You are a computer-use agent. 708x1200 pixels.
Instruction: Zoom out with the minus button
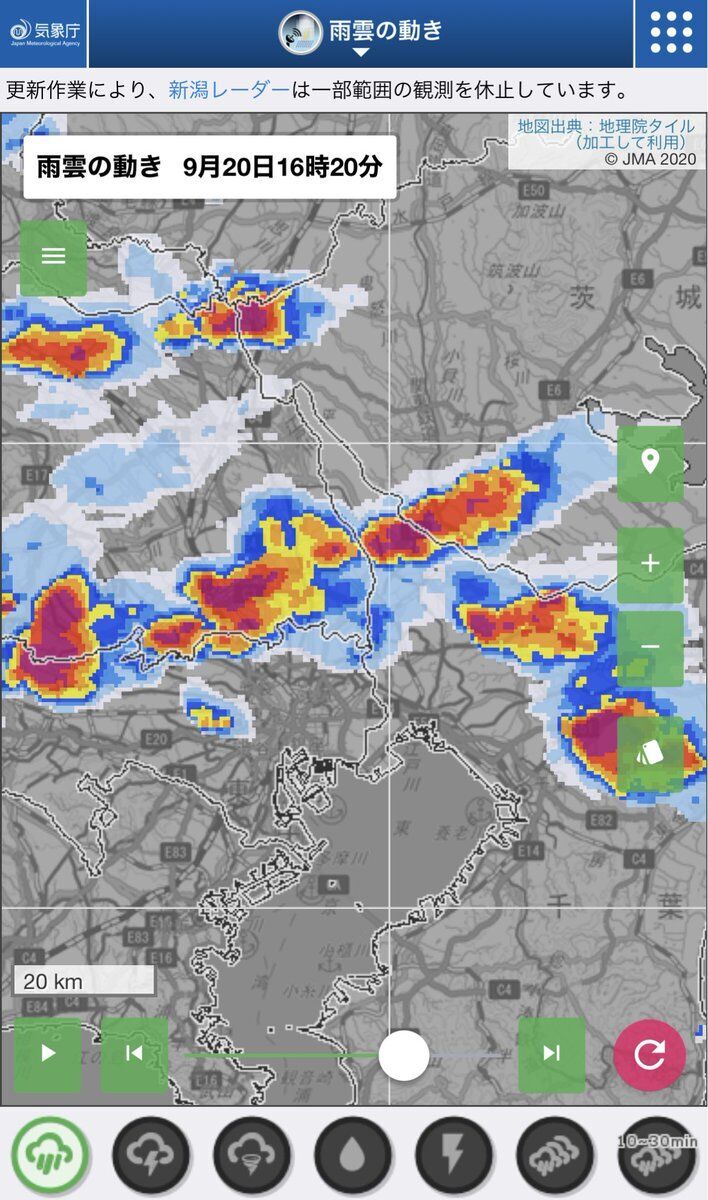pos(650,648)
